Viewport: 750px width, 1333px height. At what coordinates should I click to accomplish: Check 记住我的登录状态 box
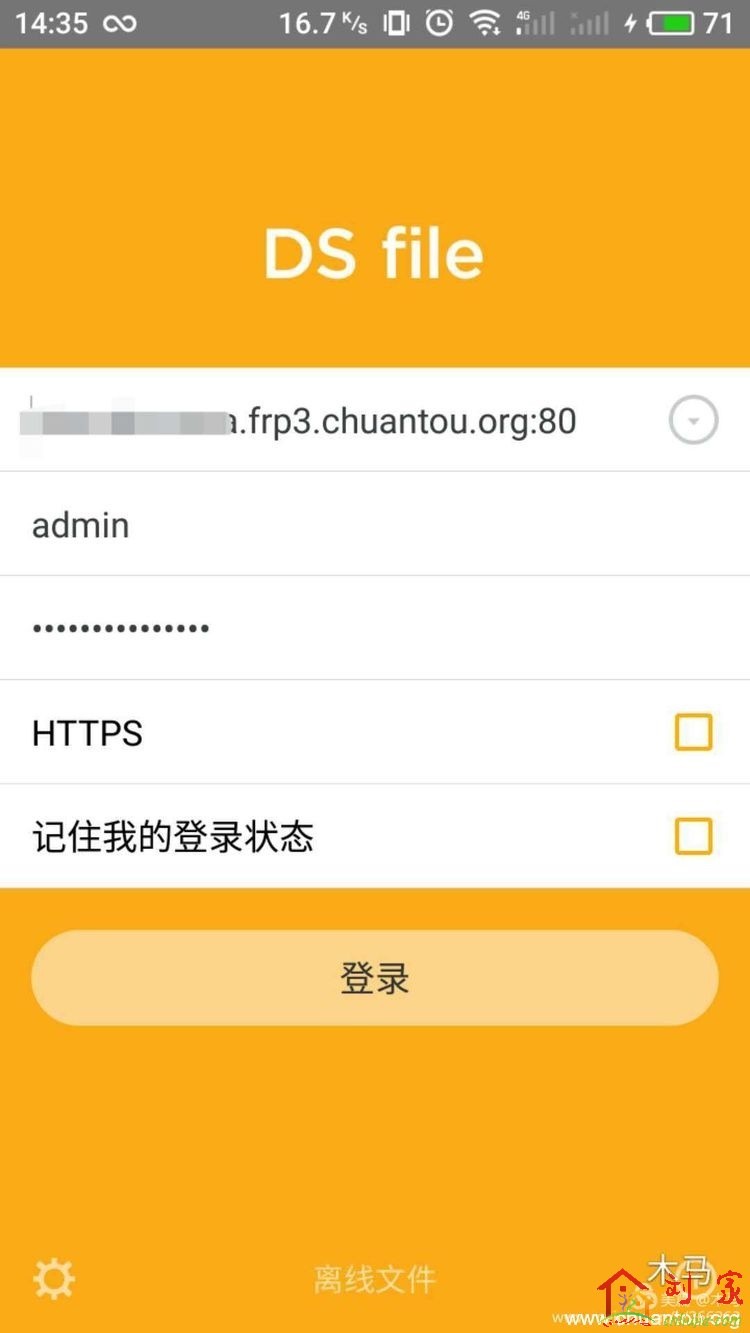click(693, 836)
